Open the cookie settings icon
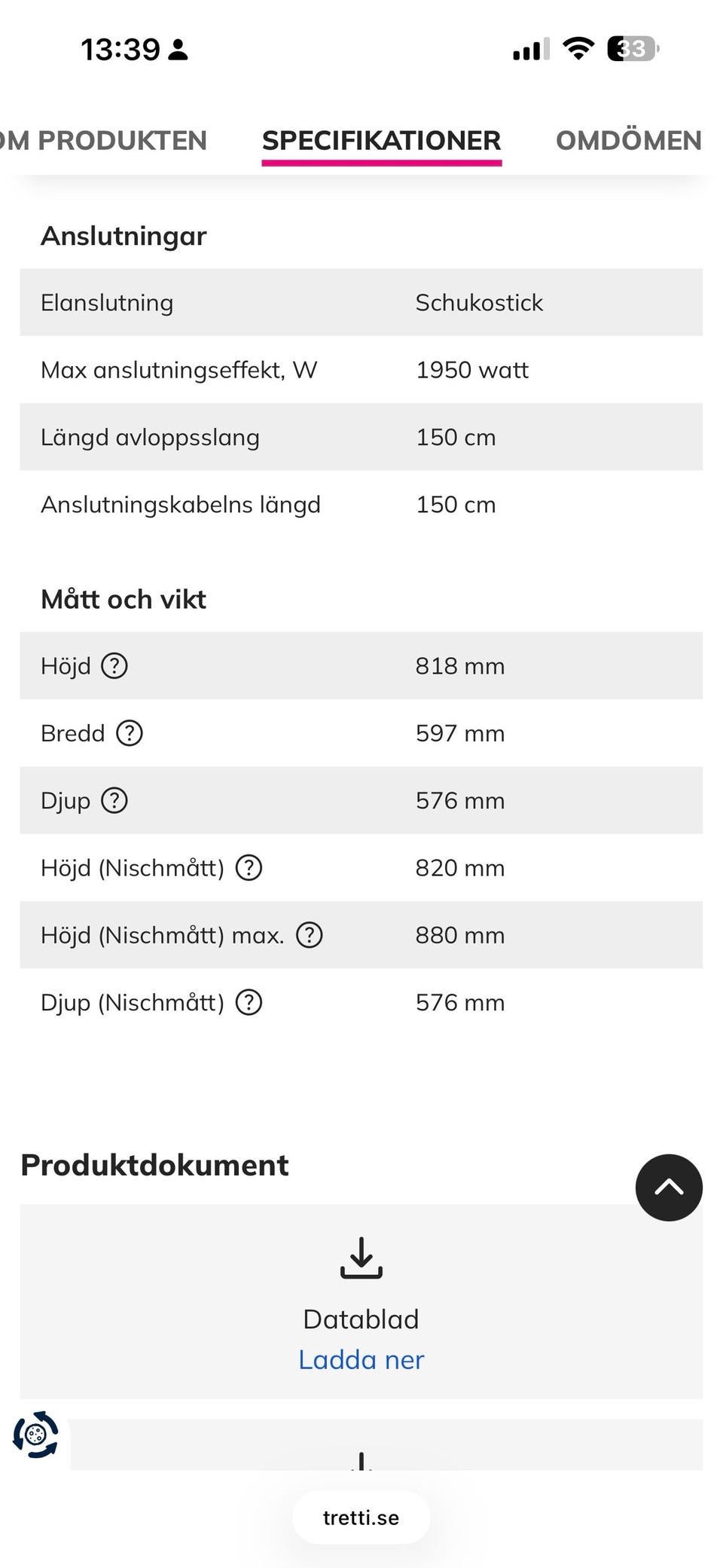Viewport: 723px width, 1568px height. (35, 1435)
